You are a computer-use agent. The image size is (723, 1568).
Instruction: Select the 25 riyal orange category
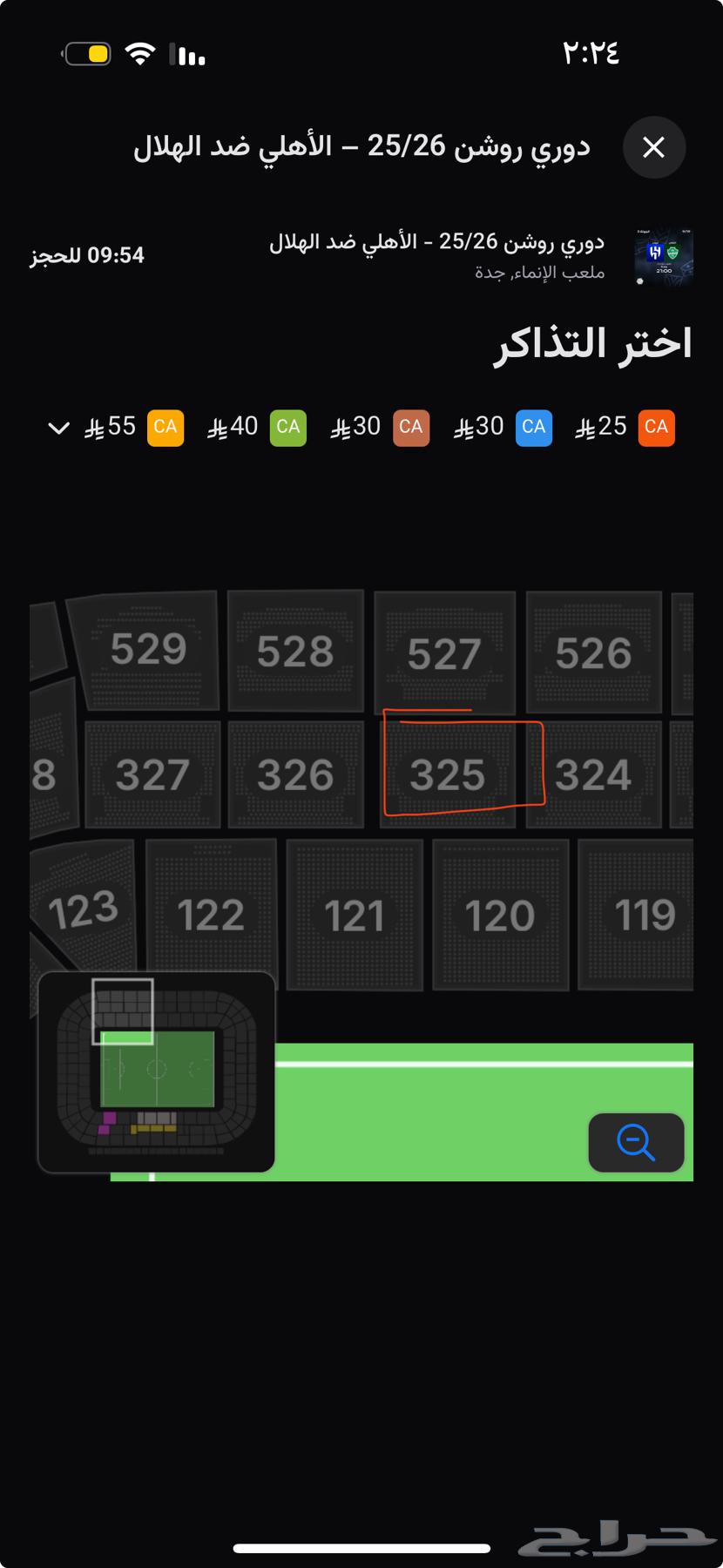point(625,427)
